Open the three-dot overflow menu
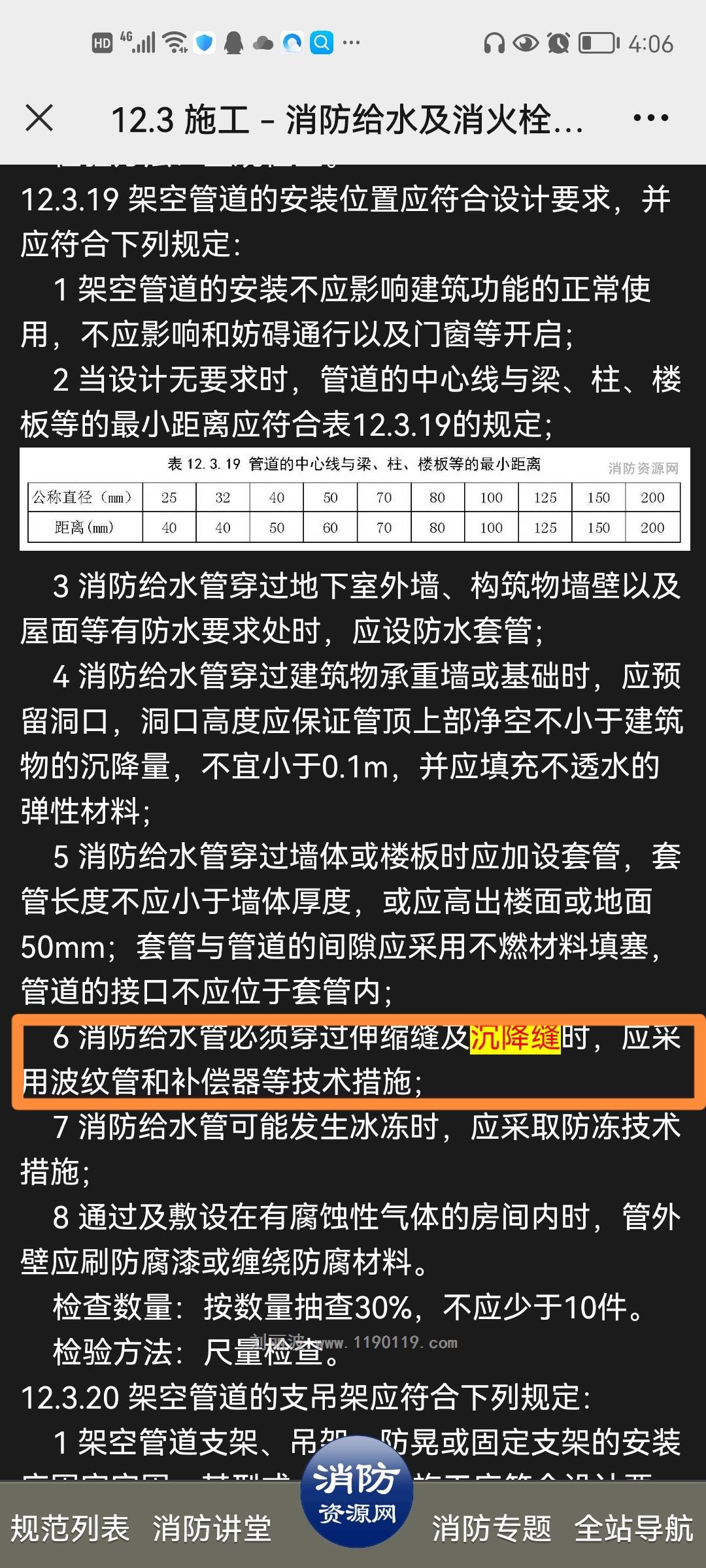 [650, 118]
